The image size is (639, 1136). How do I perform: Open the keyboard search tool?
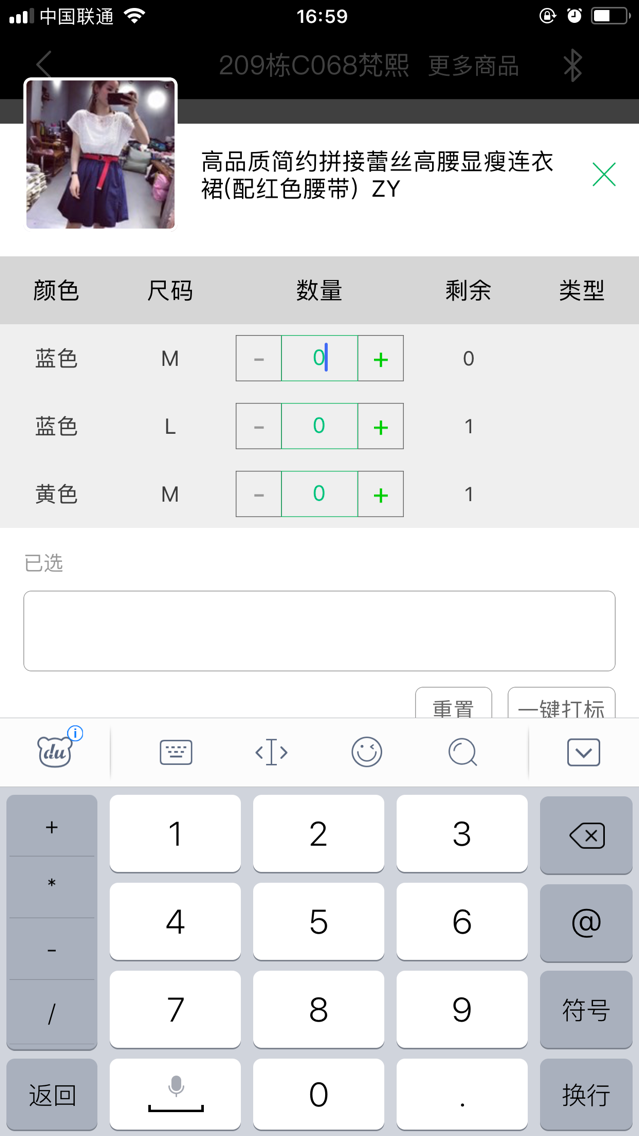[x=462, y=753]
